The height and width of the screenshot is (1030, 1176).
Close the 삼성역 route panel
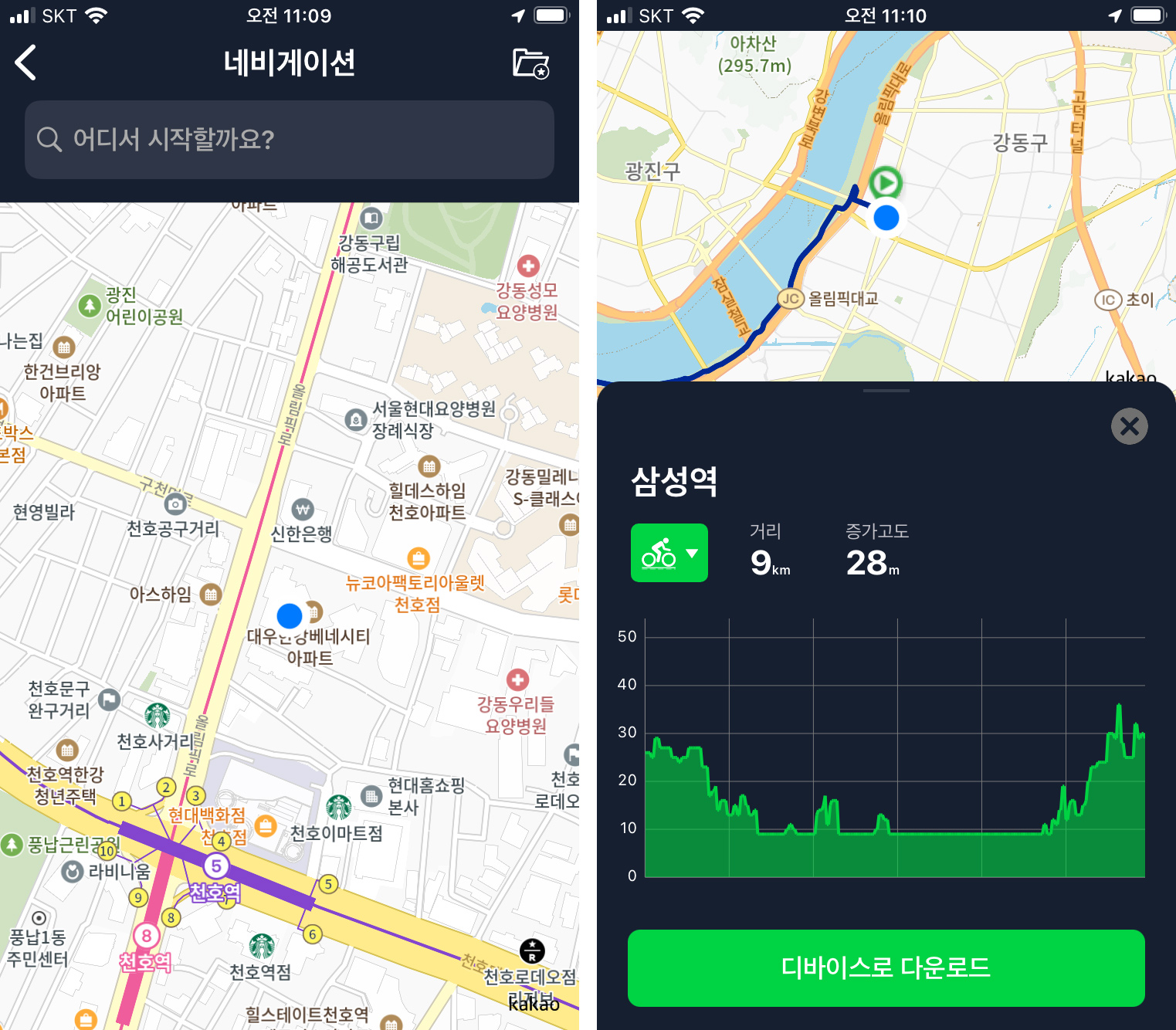1129,426
